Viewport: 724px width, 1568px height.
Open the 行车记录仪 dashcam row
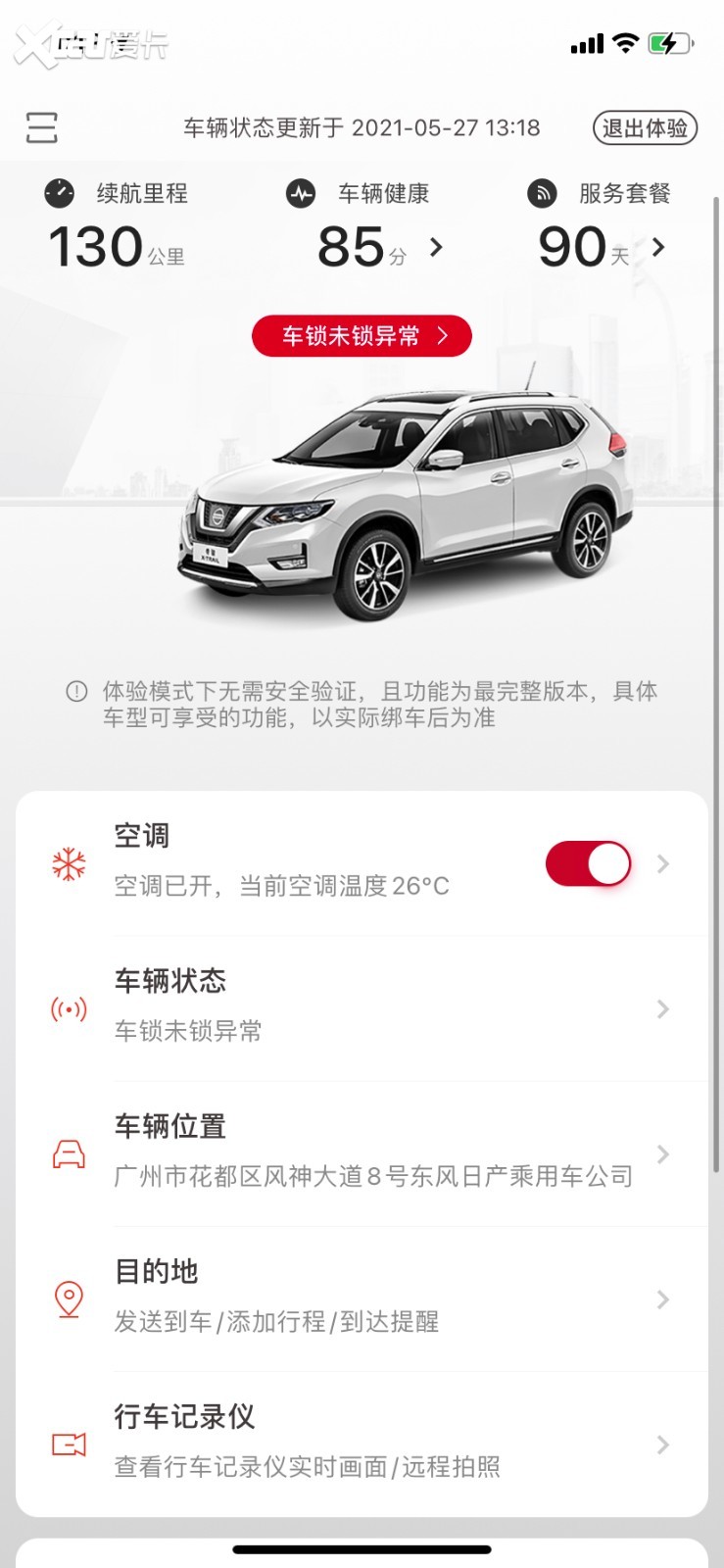[362, 1443]
